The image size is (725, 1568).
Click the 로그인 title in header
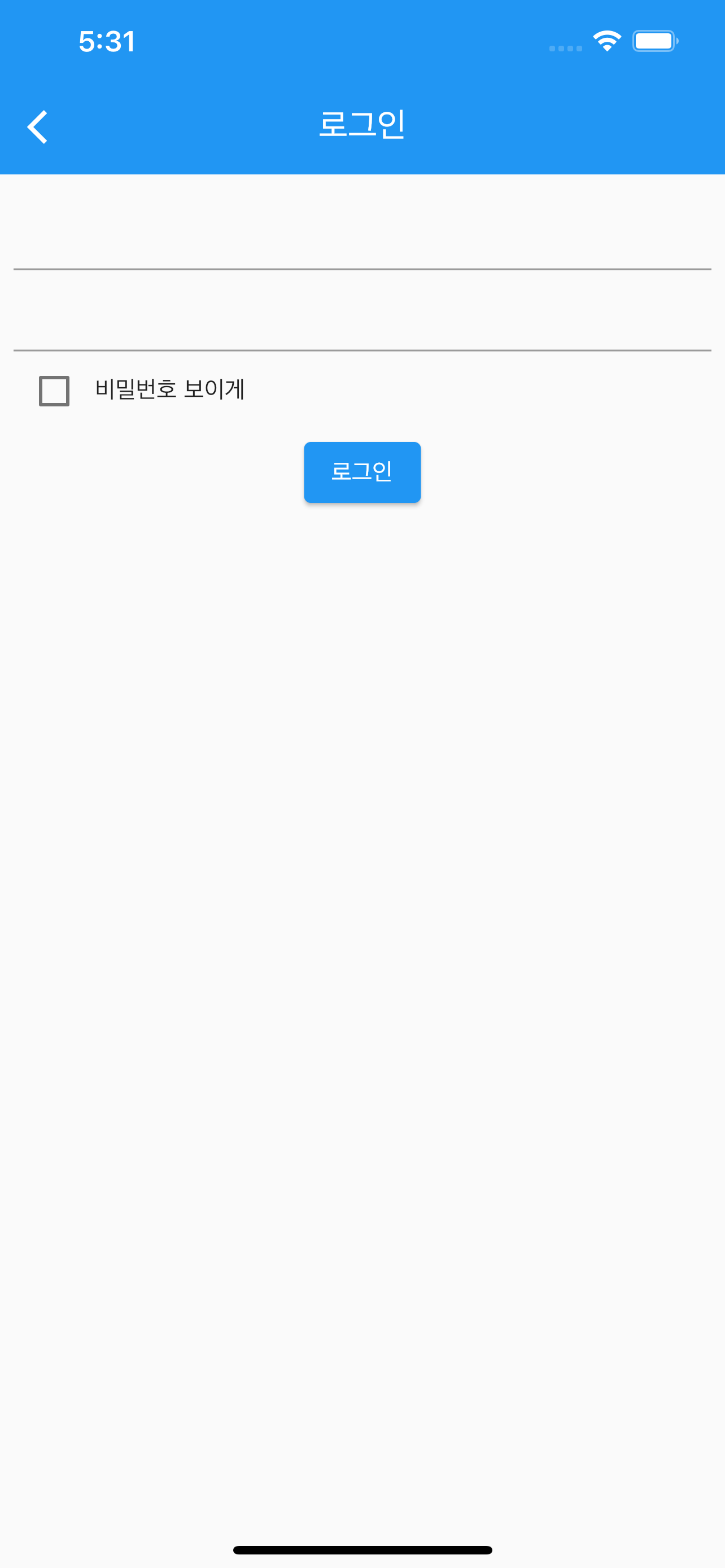click(x=362, y=125)
